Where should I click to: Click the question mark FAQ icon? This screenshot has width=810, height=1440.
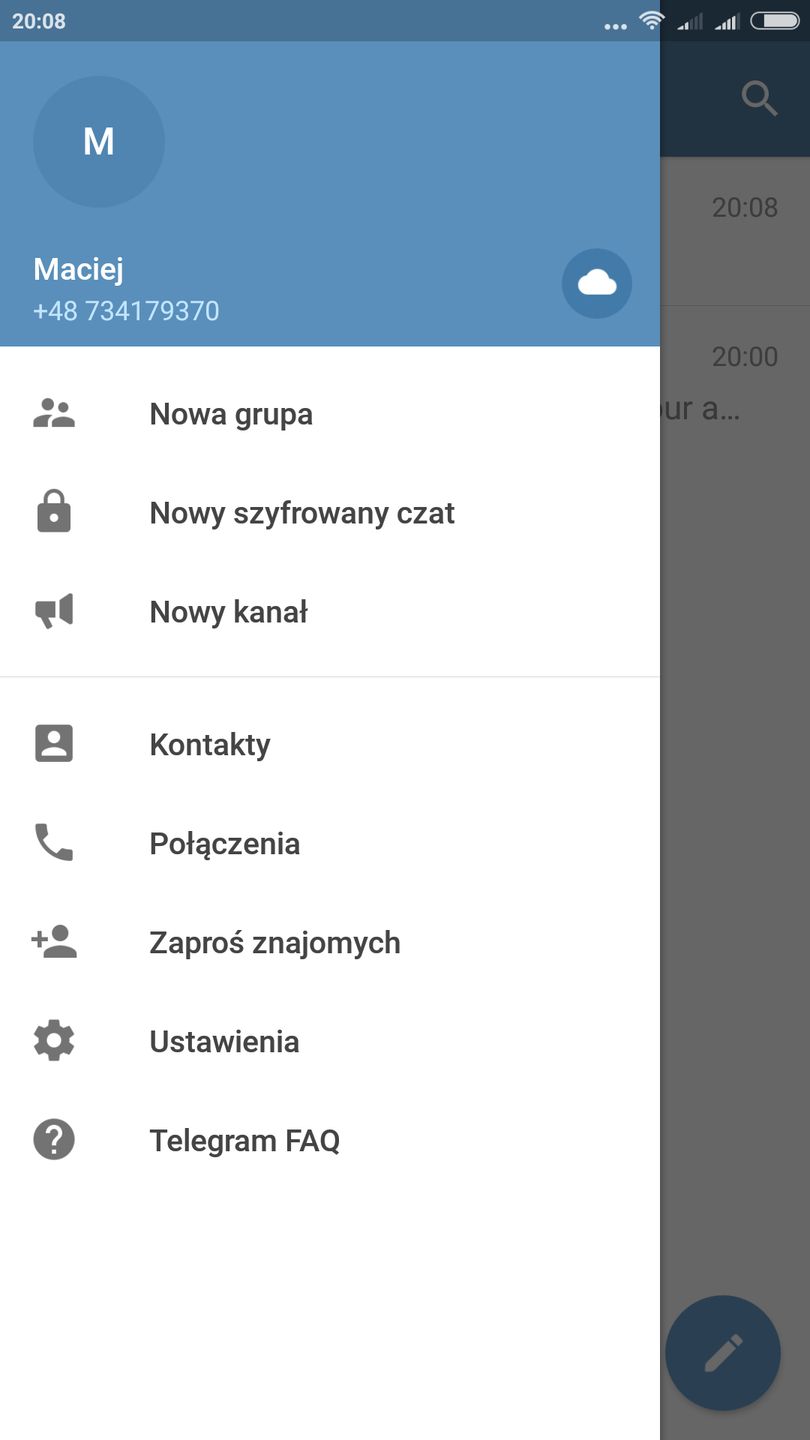pos(53,1140)
